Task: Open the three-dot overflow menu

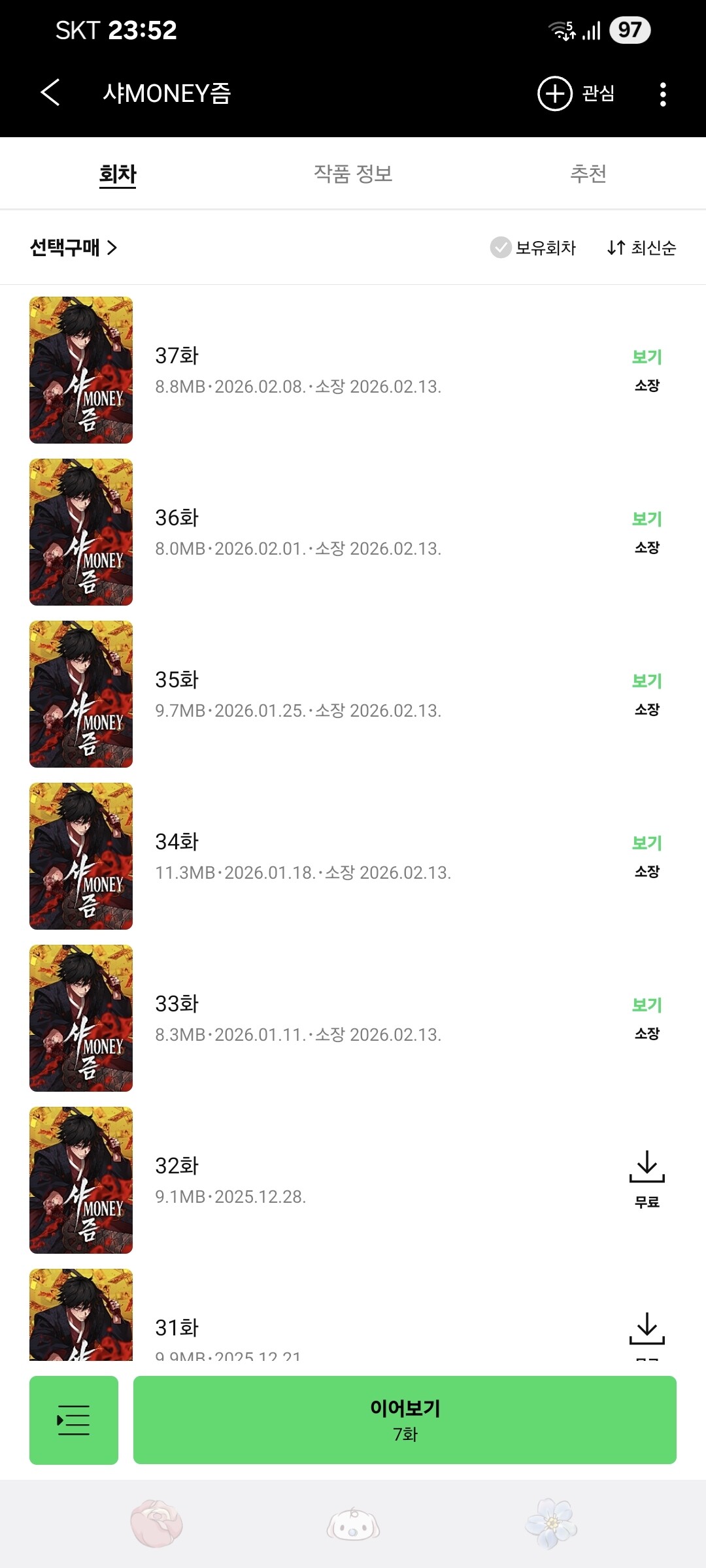Action: tap(663, 94)
